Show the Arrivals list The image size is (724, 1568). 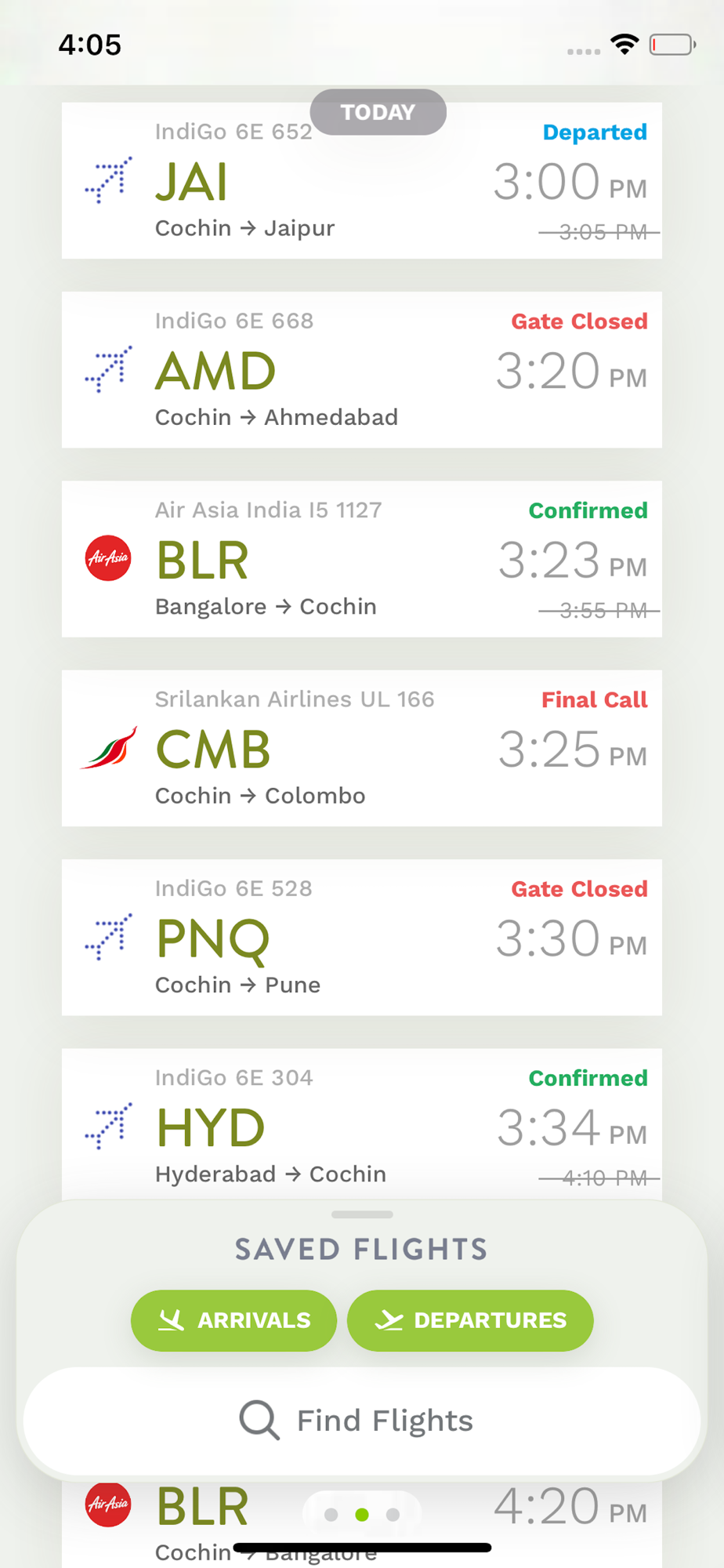[x=233, y=1320]
